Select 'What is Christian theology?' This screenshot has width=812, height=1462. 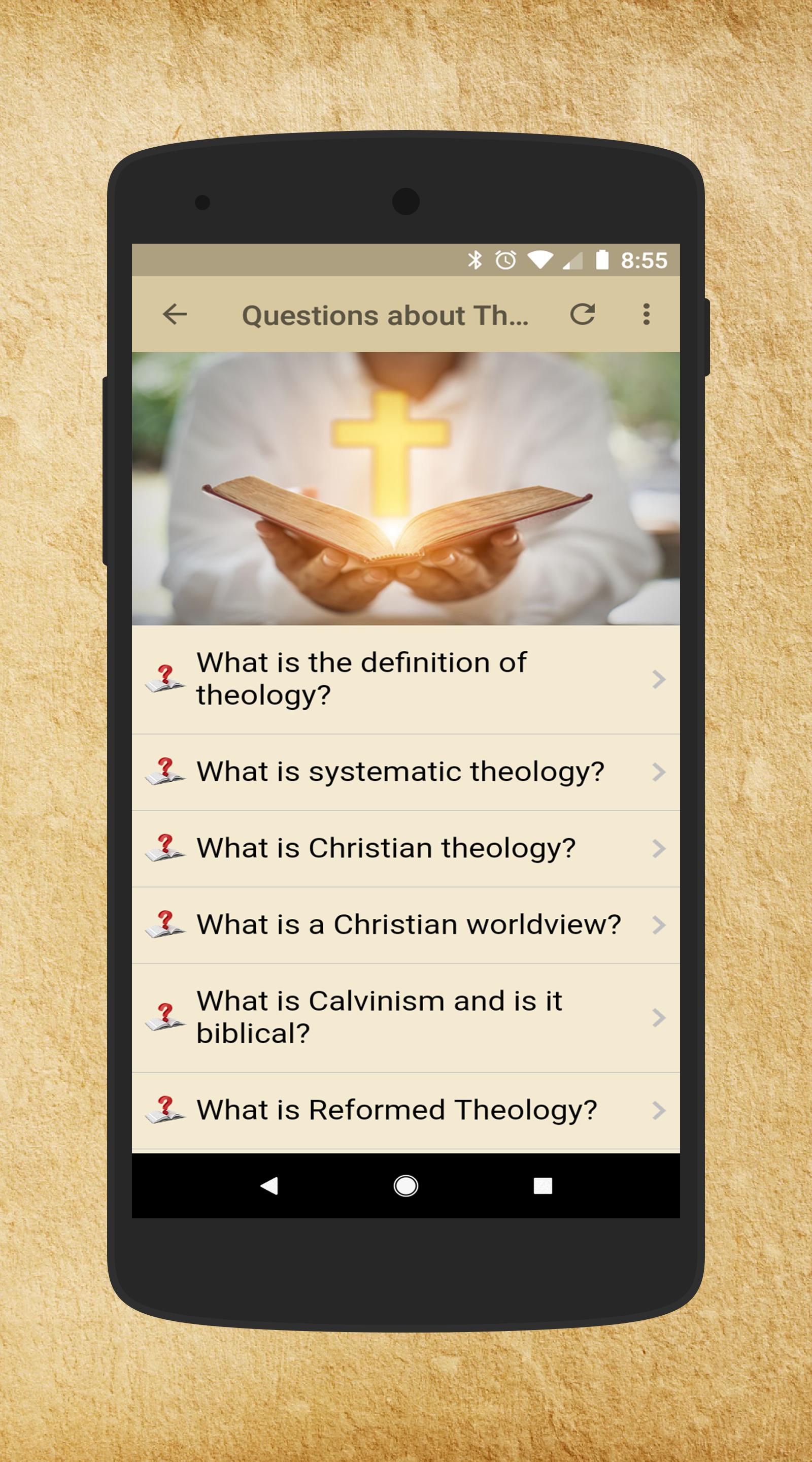[x=405, y=849]
